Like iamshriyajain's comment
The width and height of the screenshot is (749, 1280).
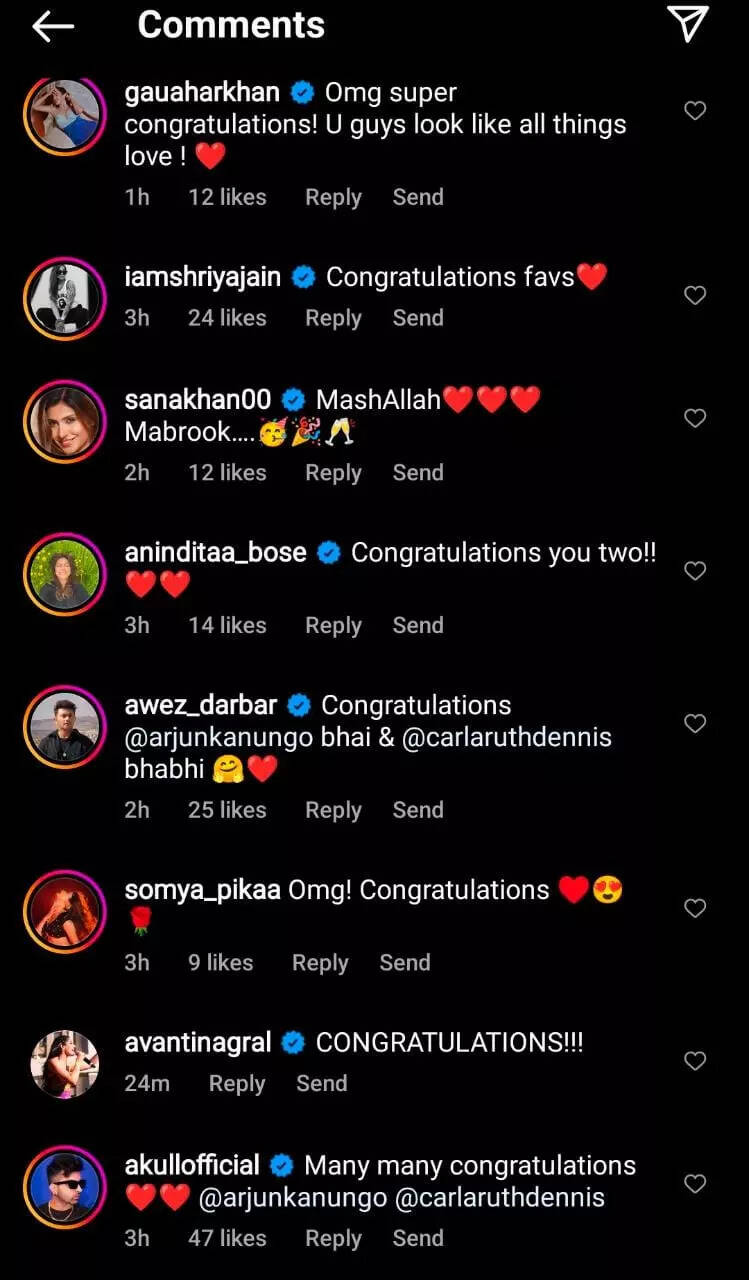point(695,295)
